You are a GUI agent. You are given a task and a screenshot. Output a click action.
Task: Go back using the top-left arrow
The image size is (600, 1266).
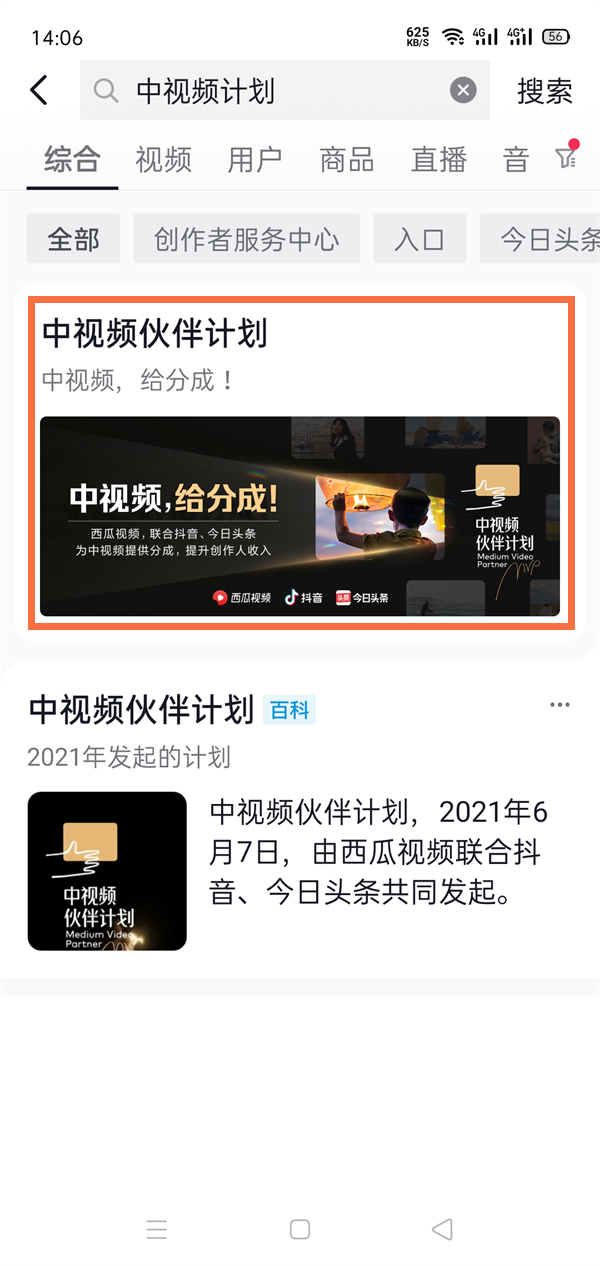[x=39, y=91]
